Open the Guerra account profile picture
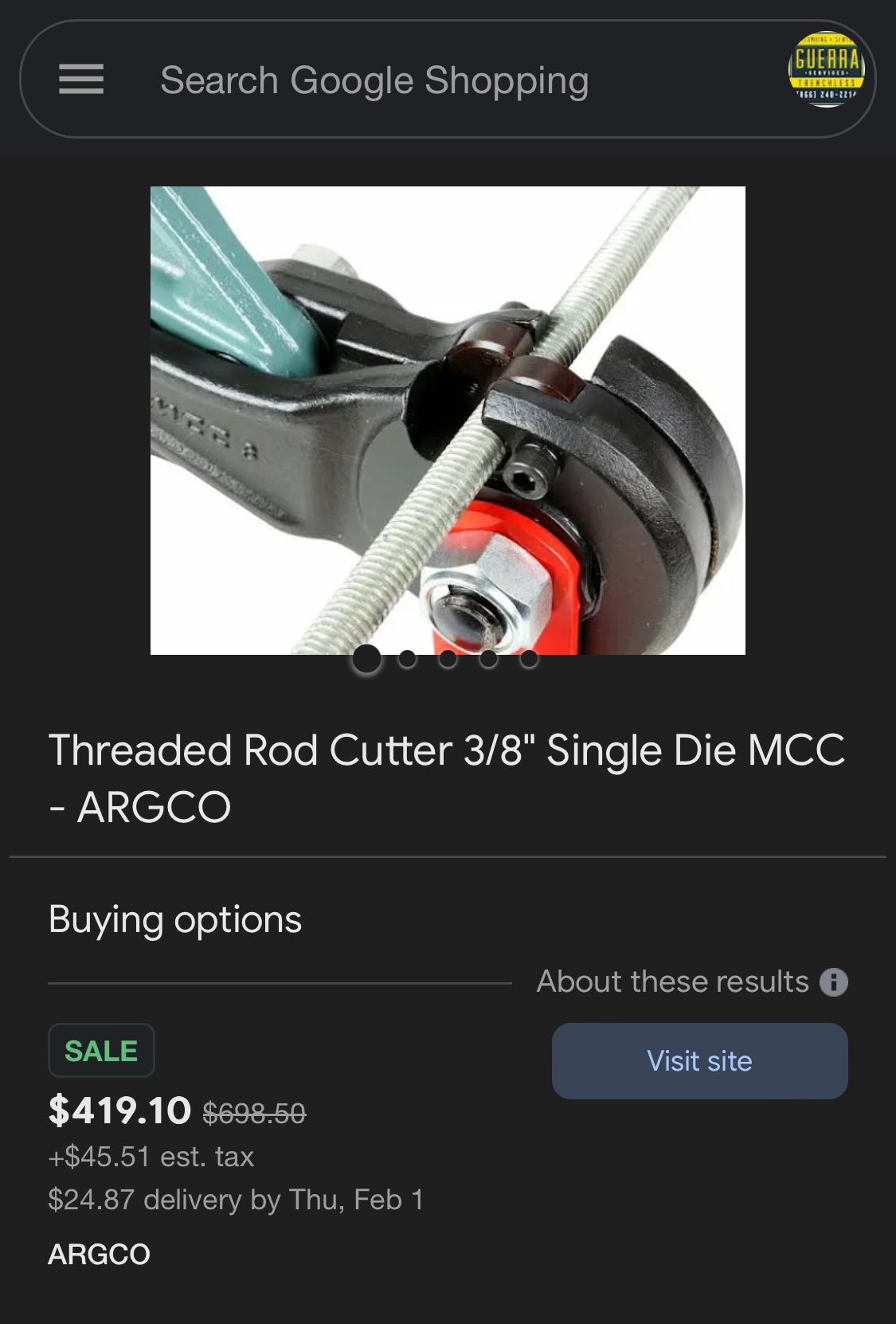Screen dimensions: 896x1324 pos(826,70)
